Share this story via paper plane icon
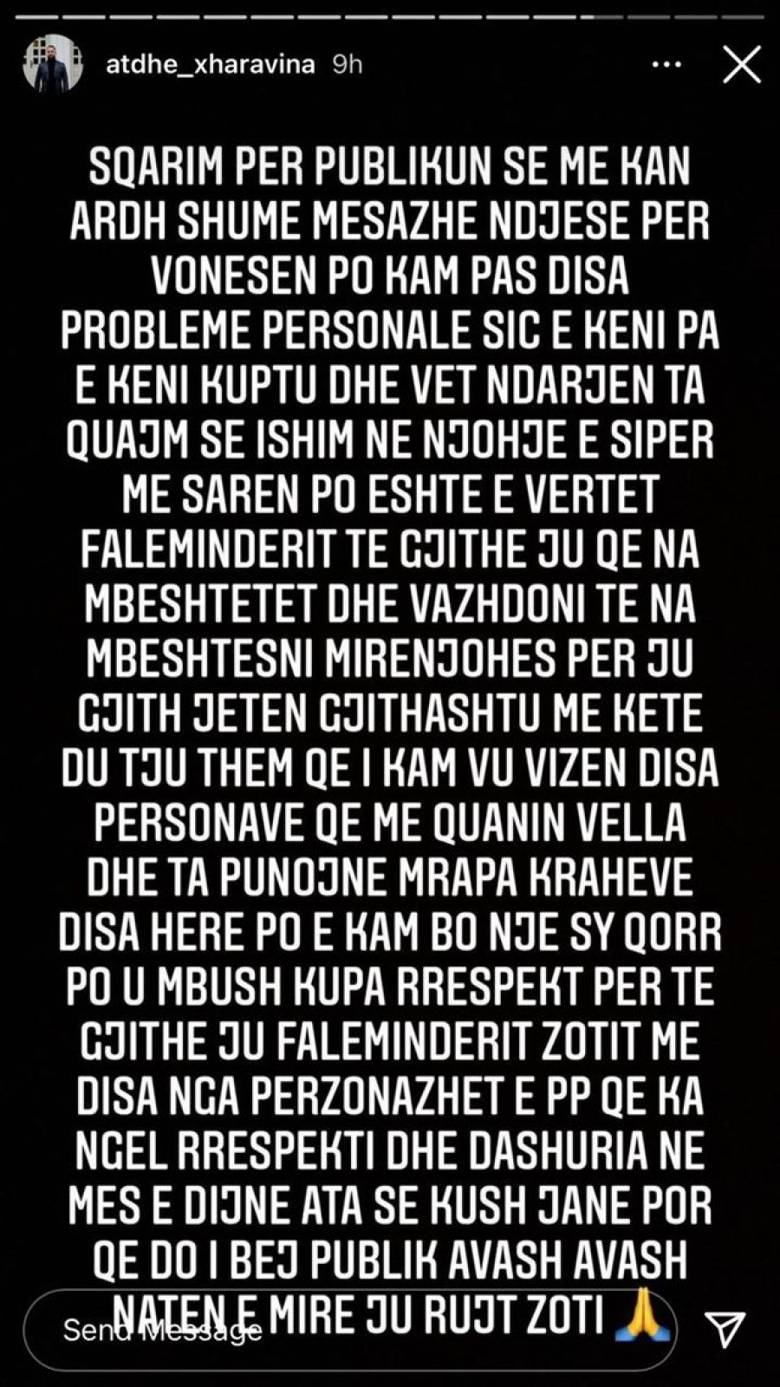The width and height of the screenshot is (780, 1387). (724, 1329)
